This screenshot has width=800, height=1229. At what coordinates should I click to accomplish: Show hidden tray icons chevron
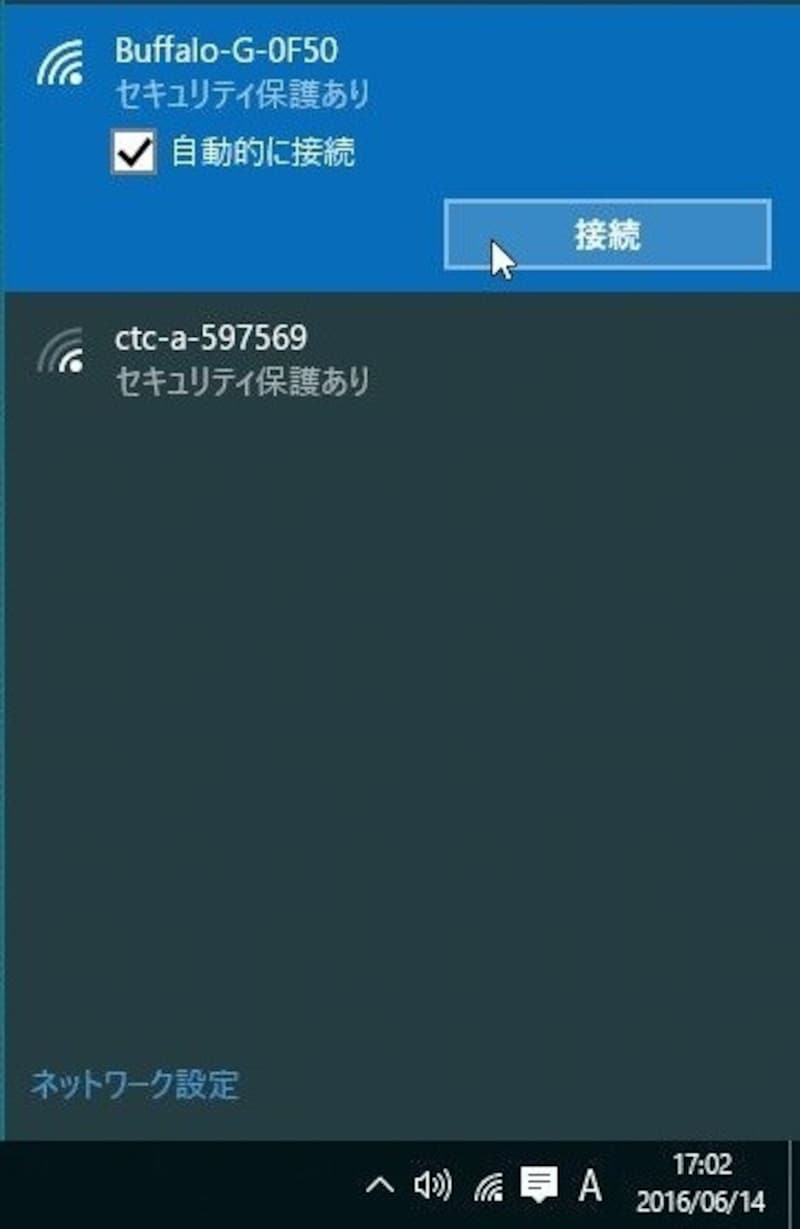tap(380, 1187)
